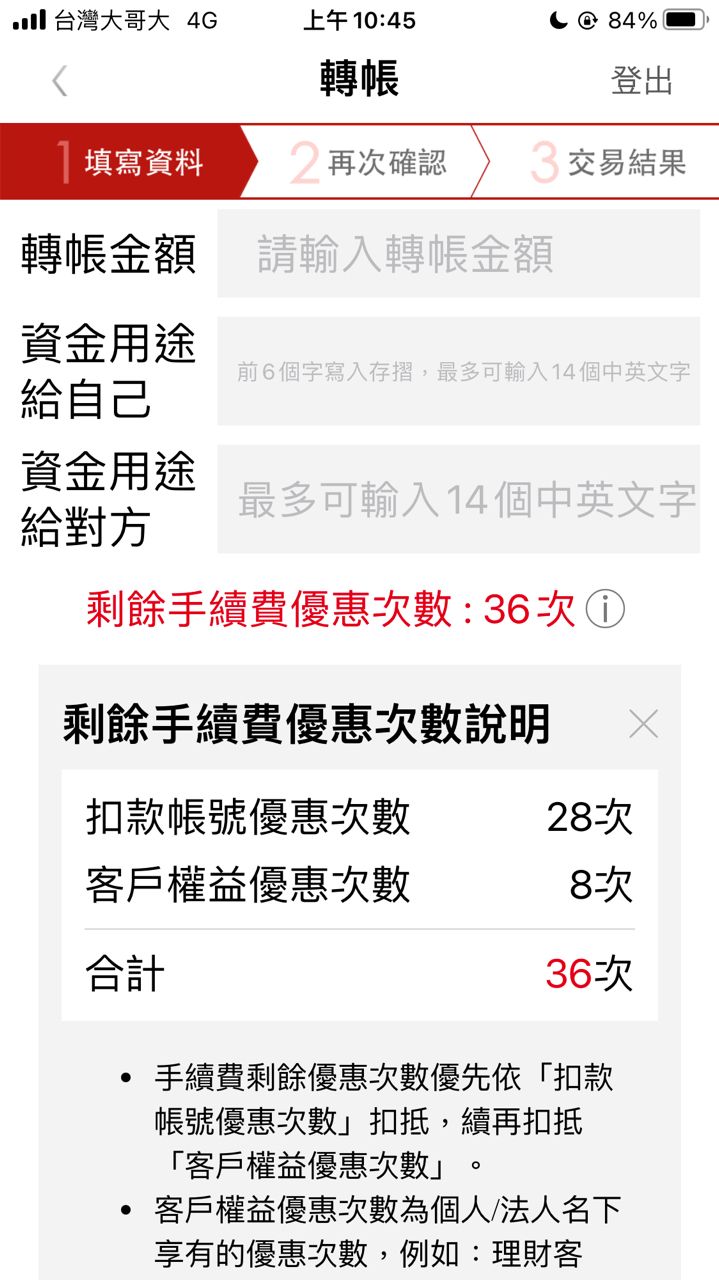719x1280 pixels.
Task: Tap 登出 to log out
Action: click(642, 81)
